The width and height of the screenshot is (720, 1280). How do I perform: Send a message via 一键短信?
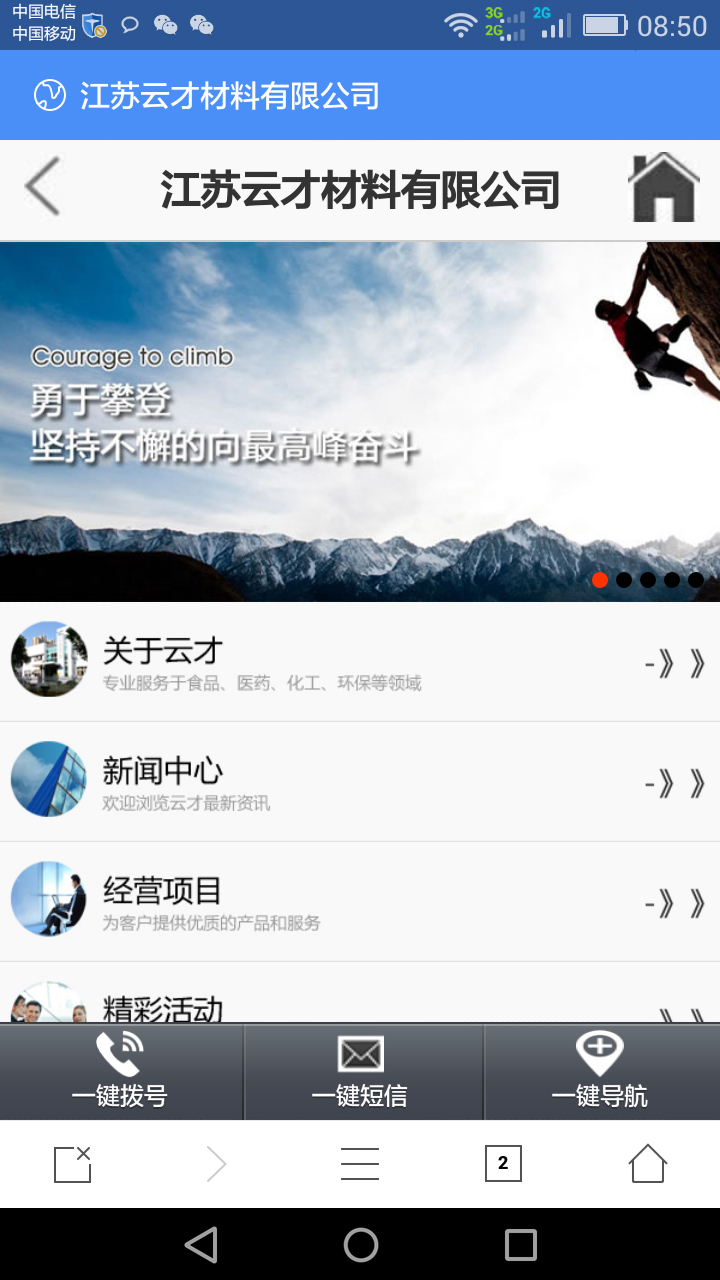coord(360,1072)
